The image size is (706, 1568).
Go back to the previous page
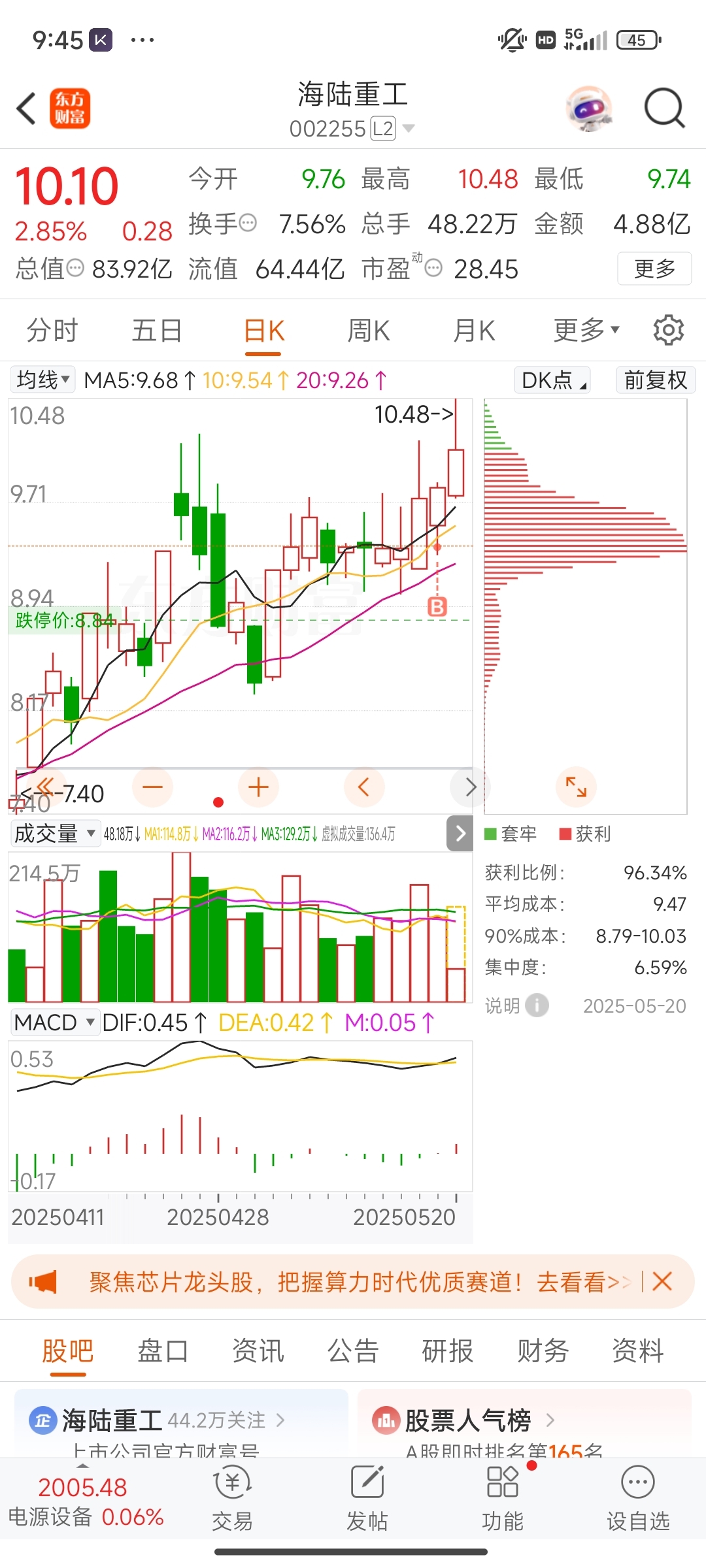[26, 108]
